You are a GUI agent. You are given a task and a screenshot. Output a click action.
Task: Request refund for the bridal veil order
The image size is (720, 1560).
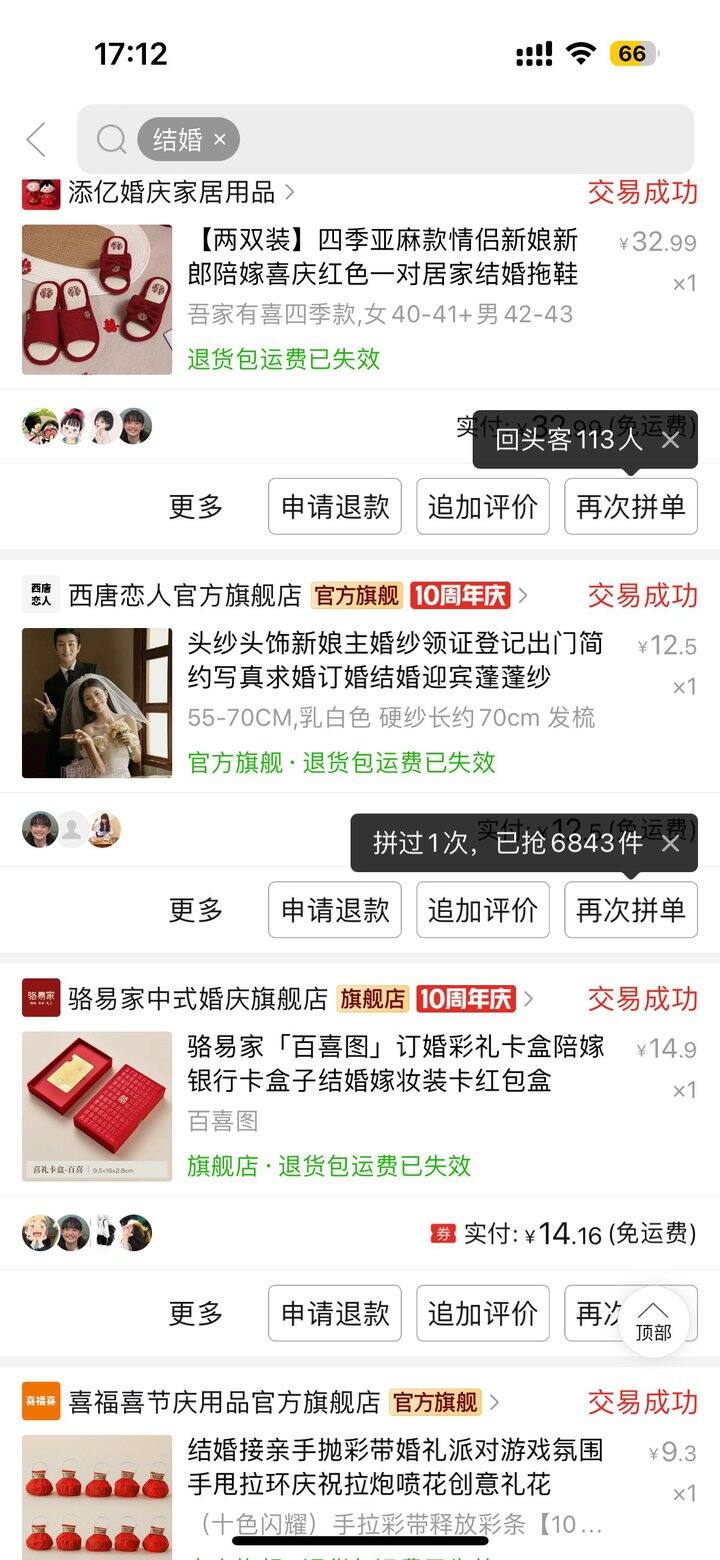pos(335,910)
